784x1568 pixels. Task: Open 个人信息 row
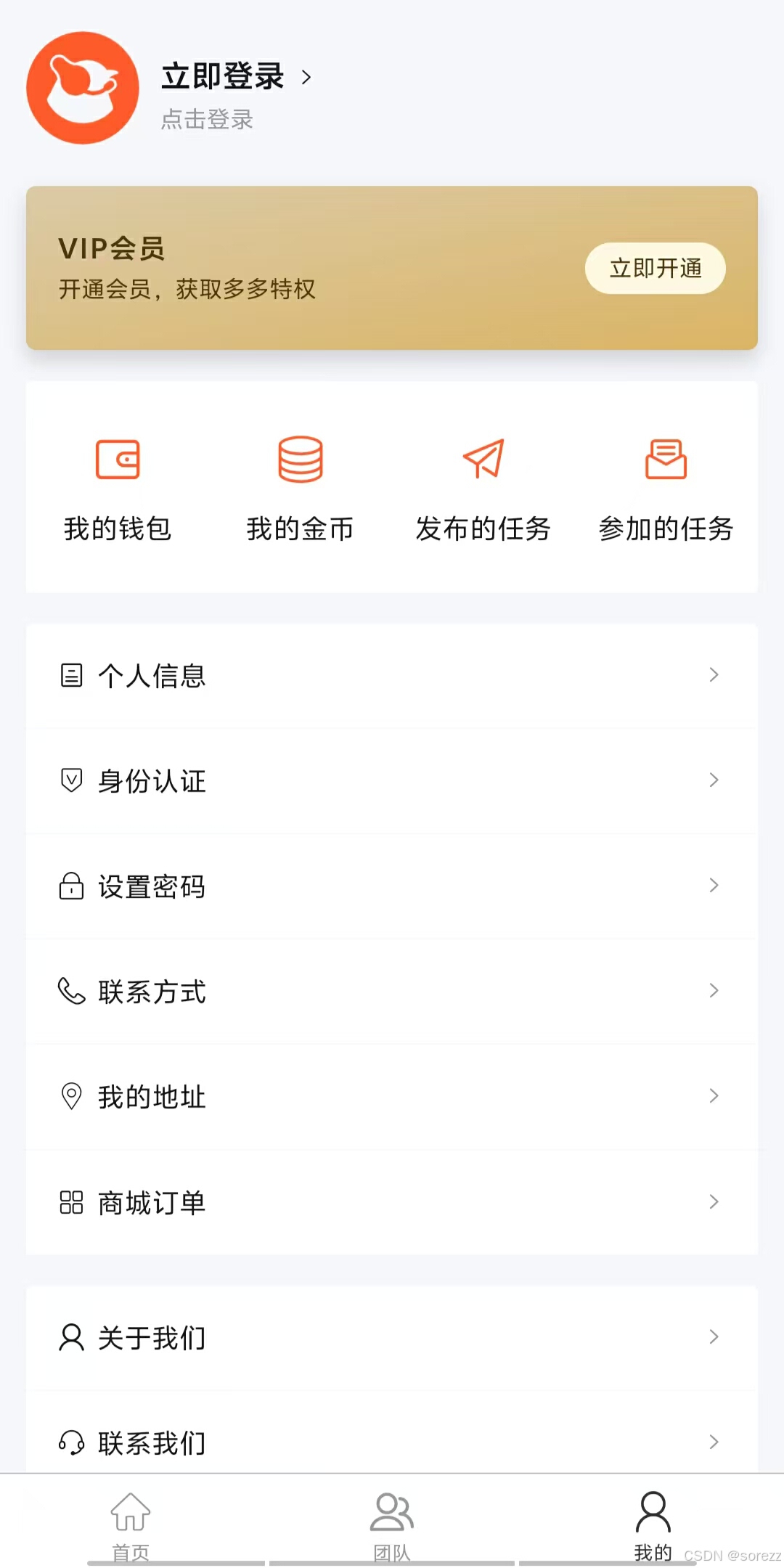pyautogui.click(x=392, y=676)
